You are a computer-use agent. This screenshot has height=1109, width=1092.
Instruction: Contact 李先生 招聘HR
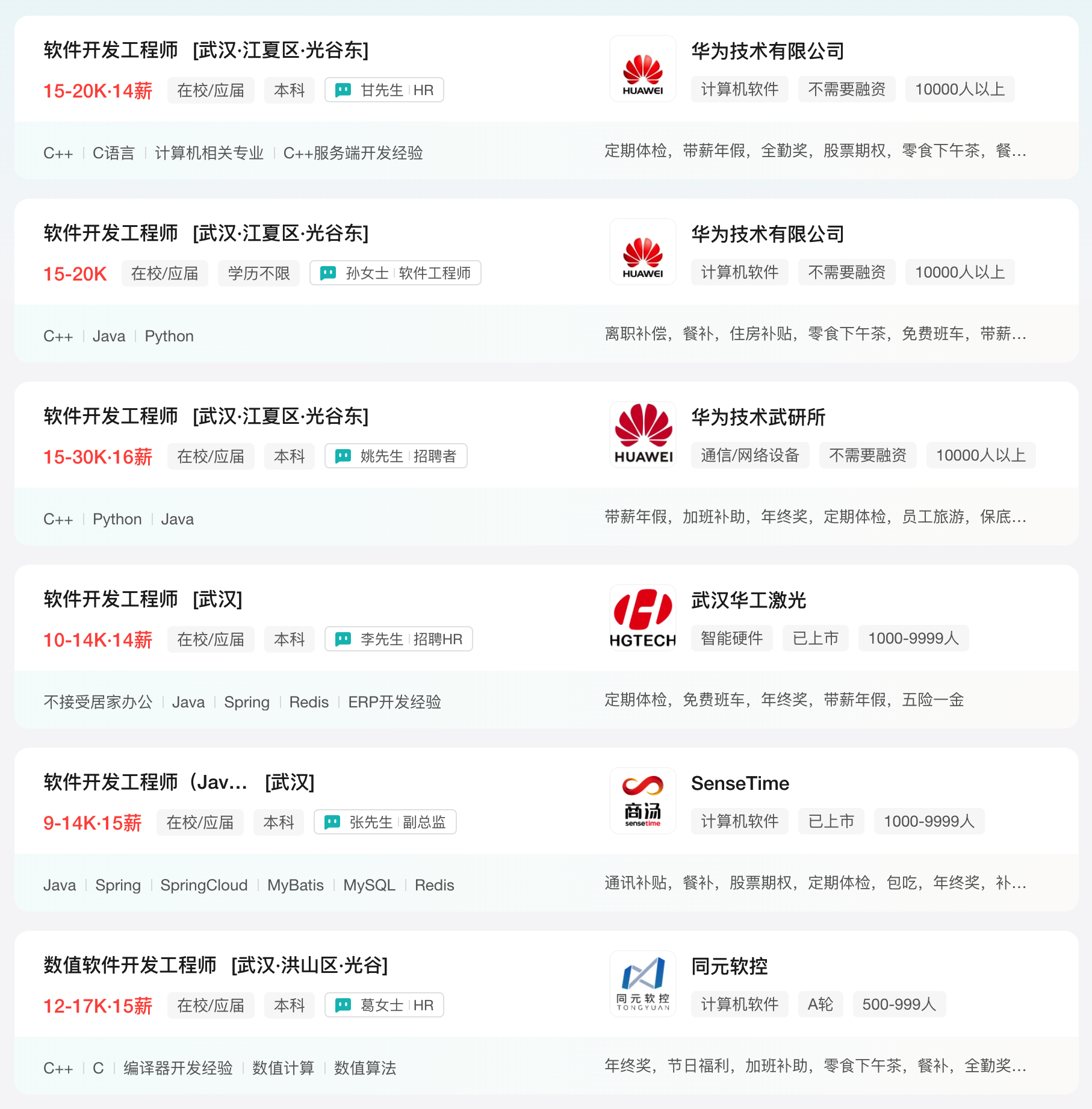pos(399,639)
